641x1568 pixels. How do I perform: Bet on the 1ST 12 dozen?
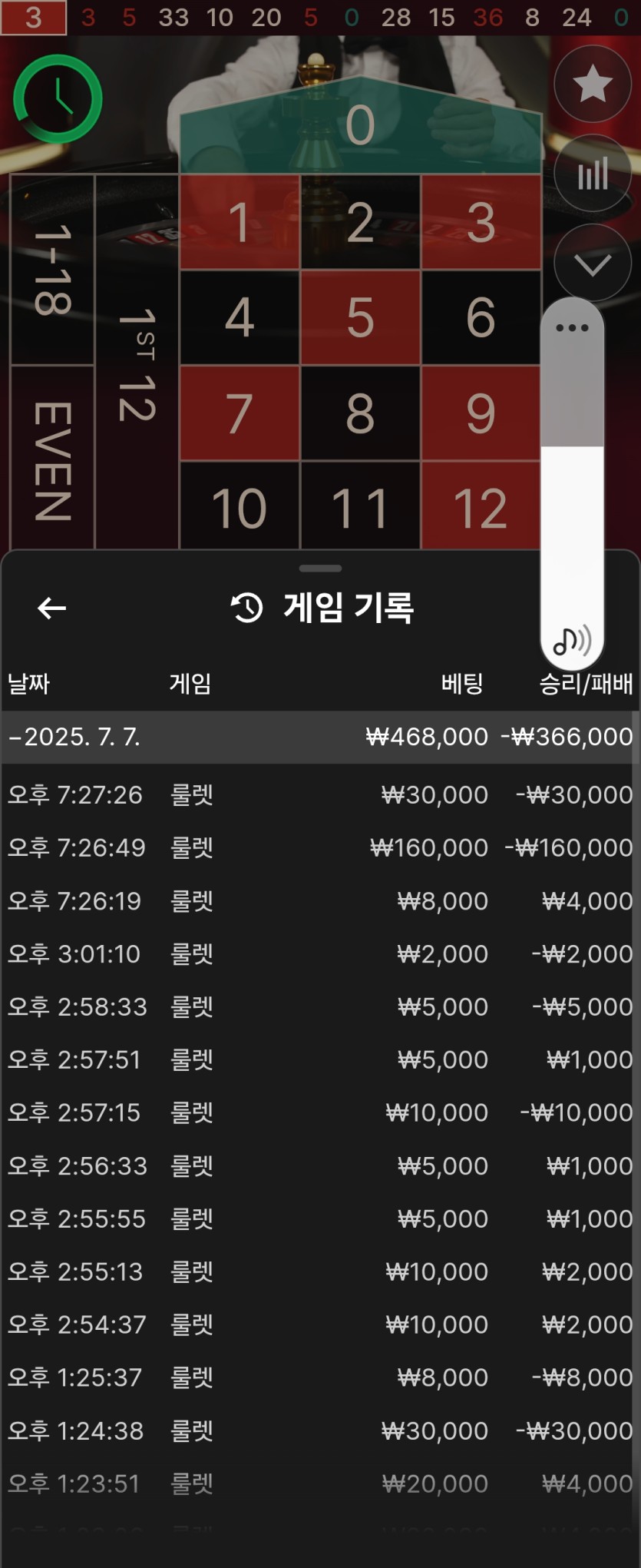(137, 363)
